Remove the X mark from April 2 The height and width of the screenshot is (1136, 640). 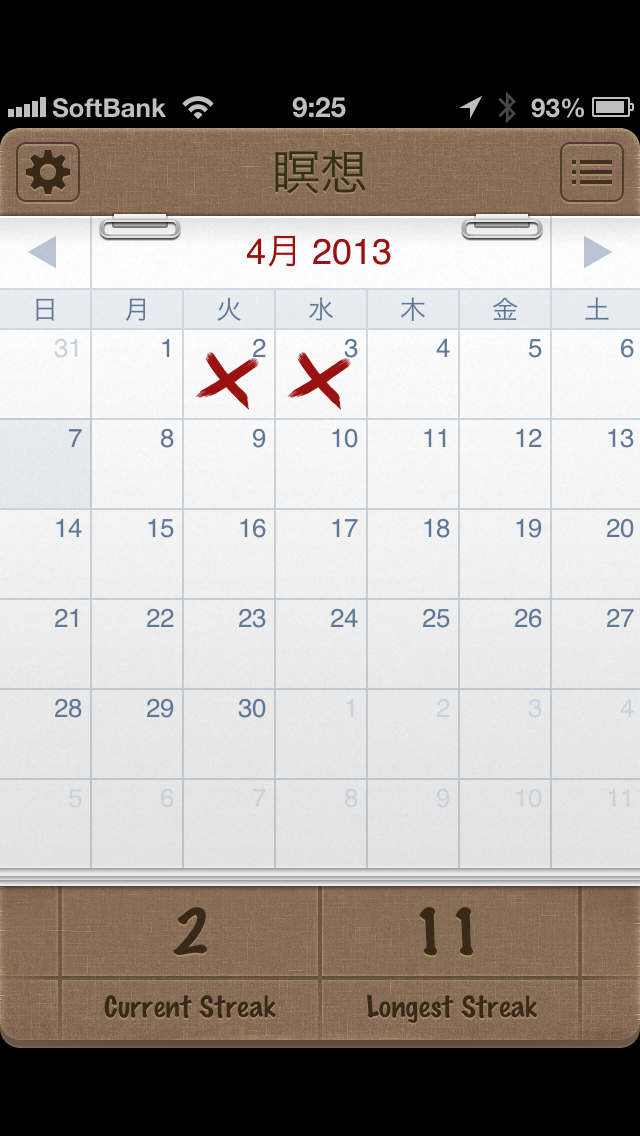(x=229, y=374)
